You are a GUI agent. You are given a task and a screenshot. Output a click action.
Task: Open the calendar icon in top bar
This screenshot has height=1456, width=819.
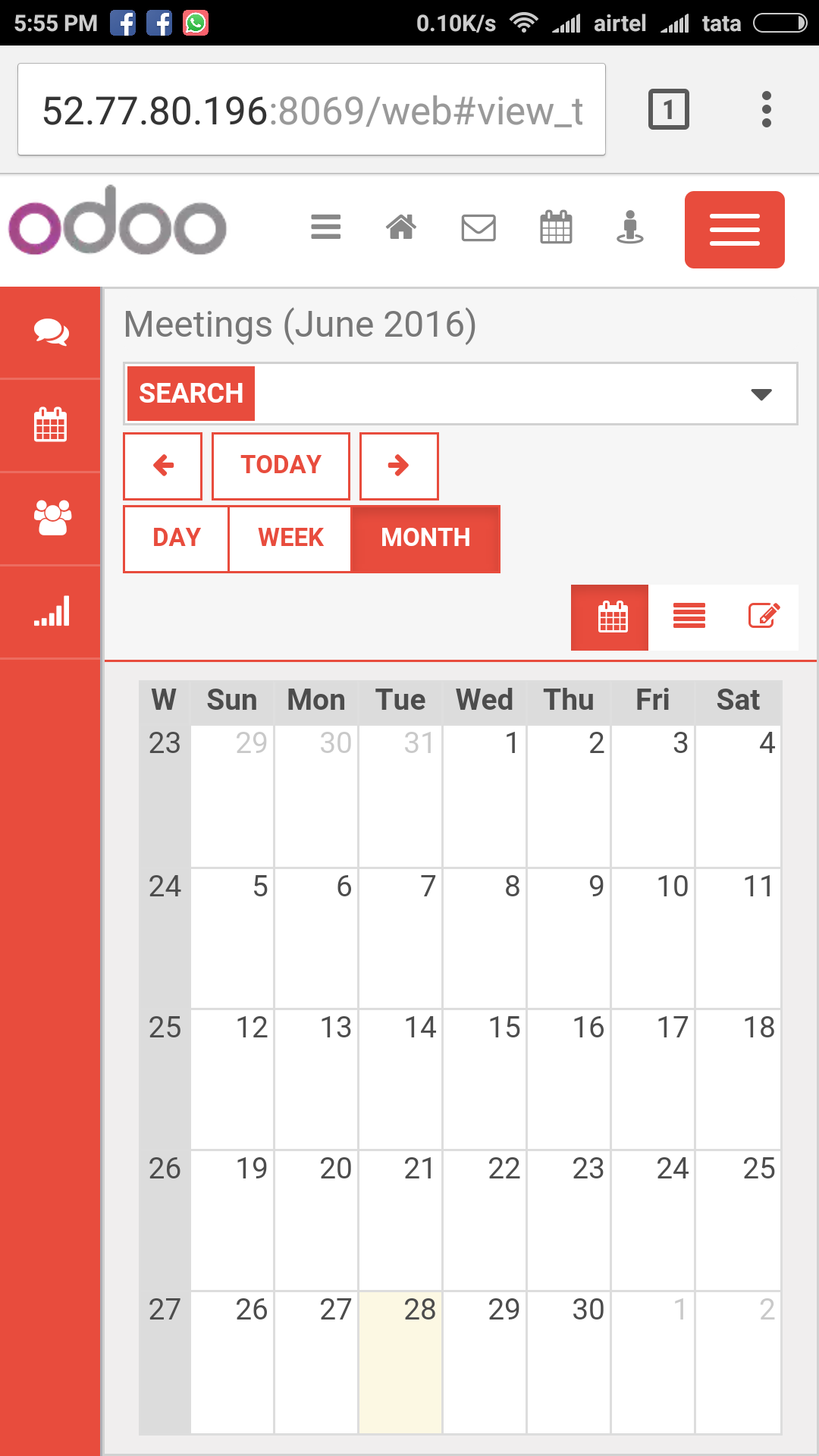[x=556, y=227]
